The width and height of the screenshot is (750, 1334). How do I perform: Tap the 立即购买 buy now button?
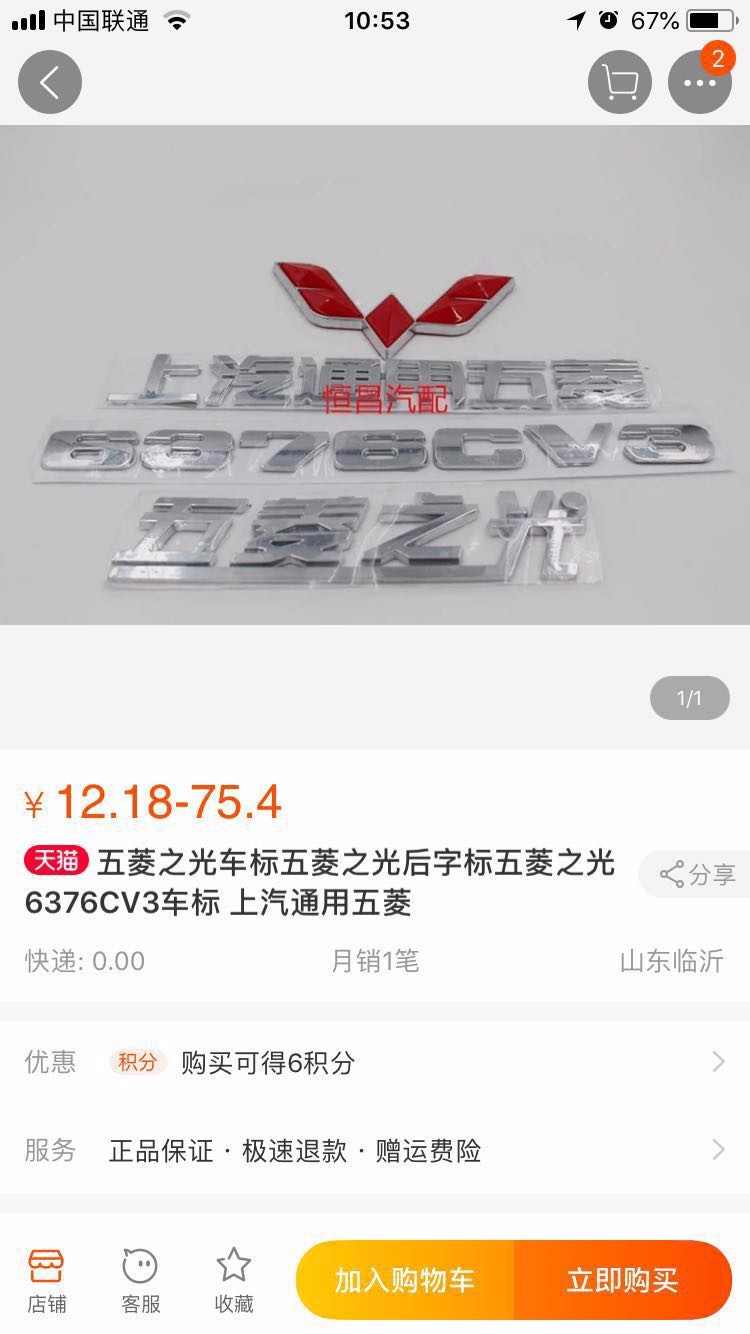(x=623, y=1280)
